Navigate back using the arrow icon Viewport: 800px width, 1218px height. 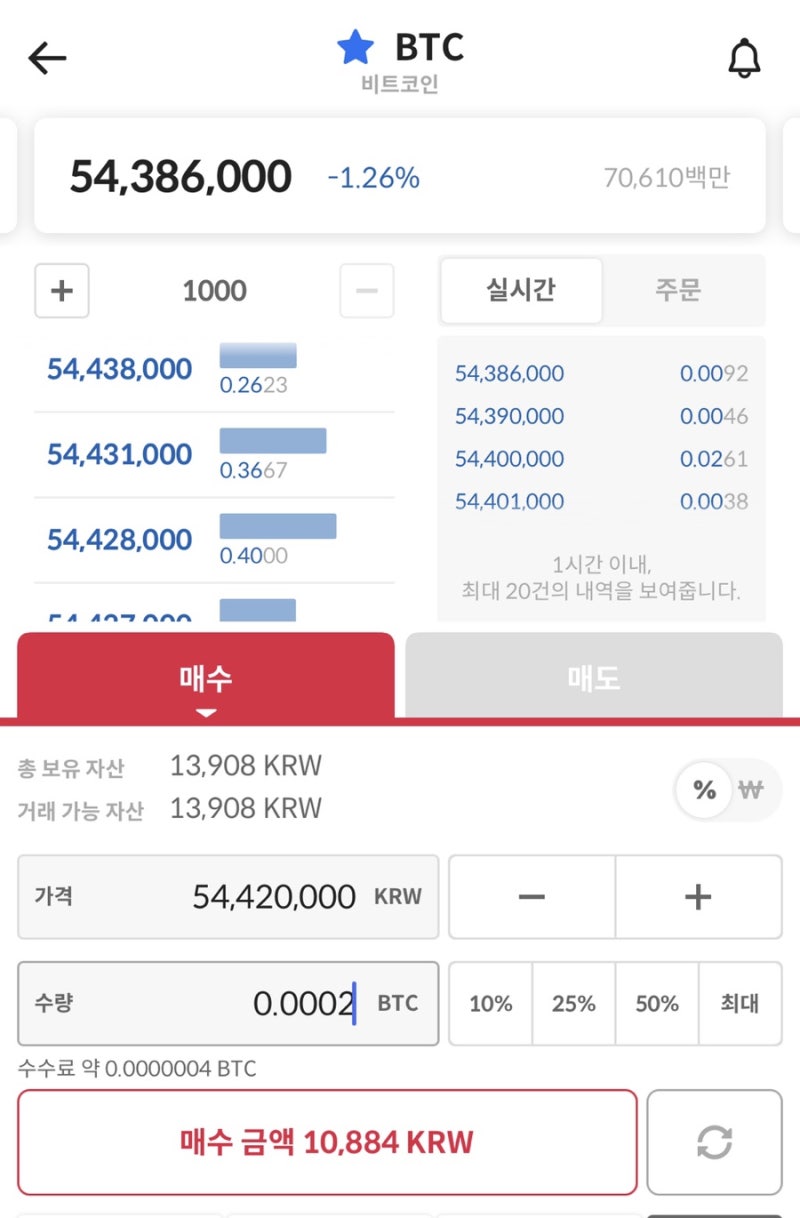(x=46, y=57)
